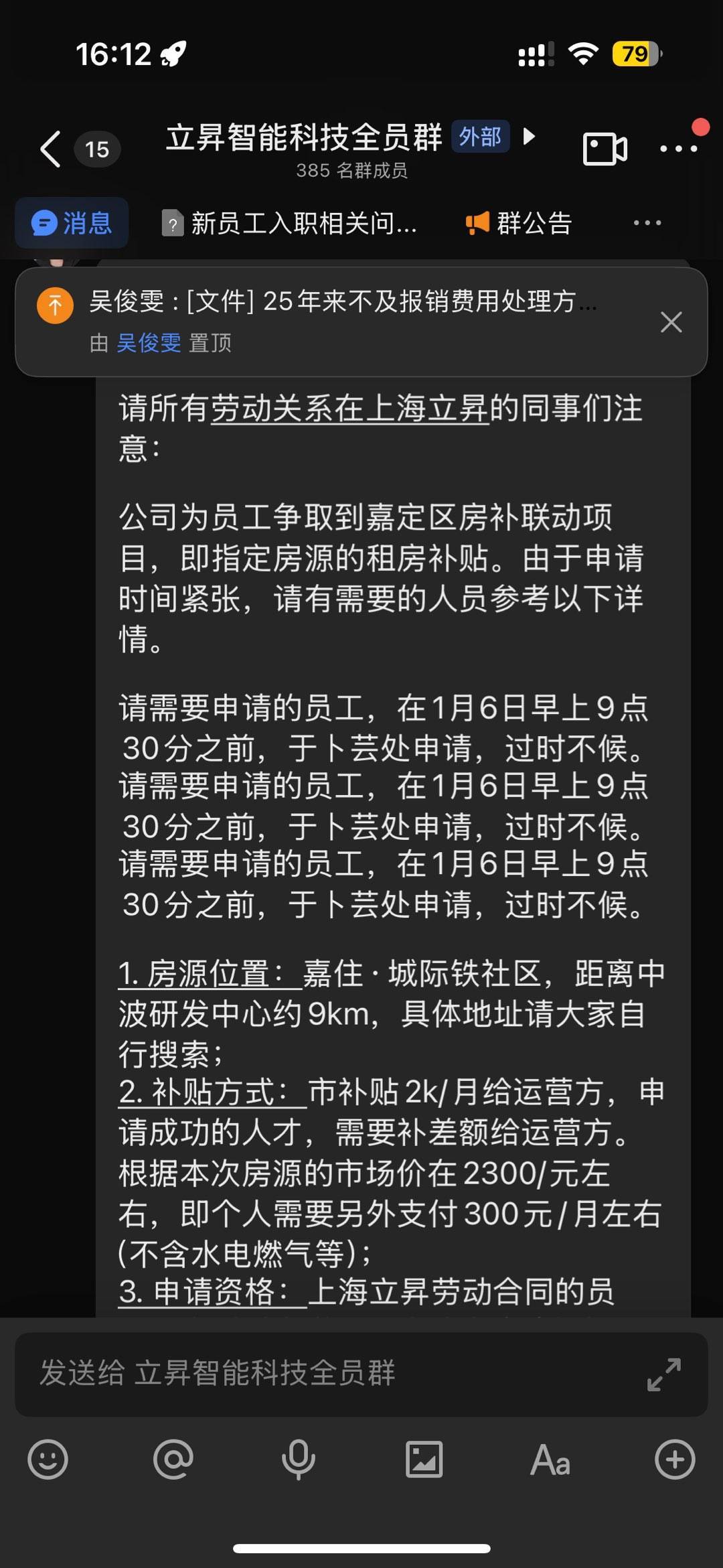Screen dimensions: 723x1568
Task: Mention a group member with @
Action: pos(173,1459)
